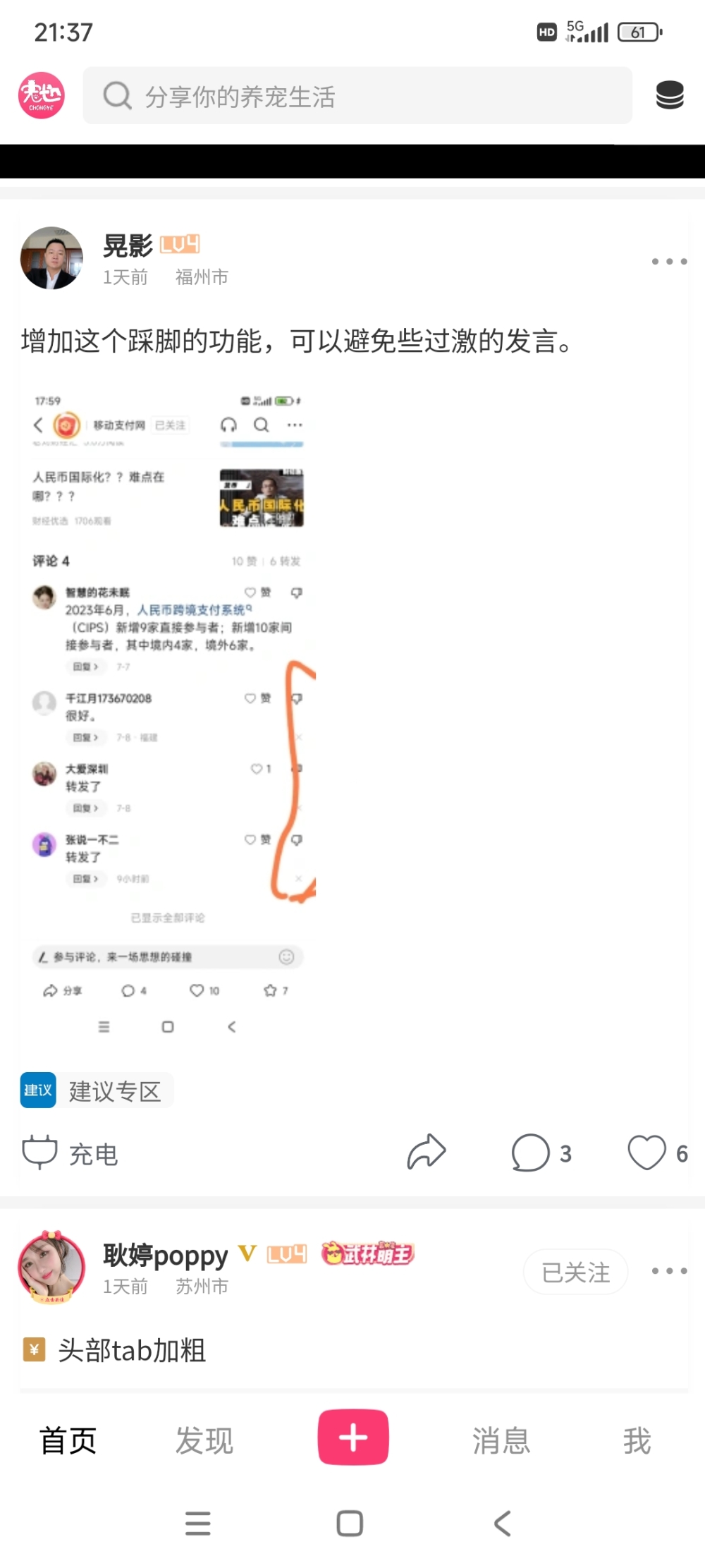705x1568 pixels.
Task: Go back using system back button
Action: tap(502, 1524)
